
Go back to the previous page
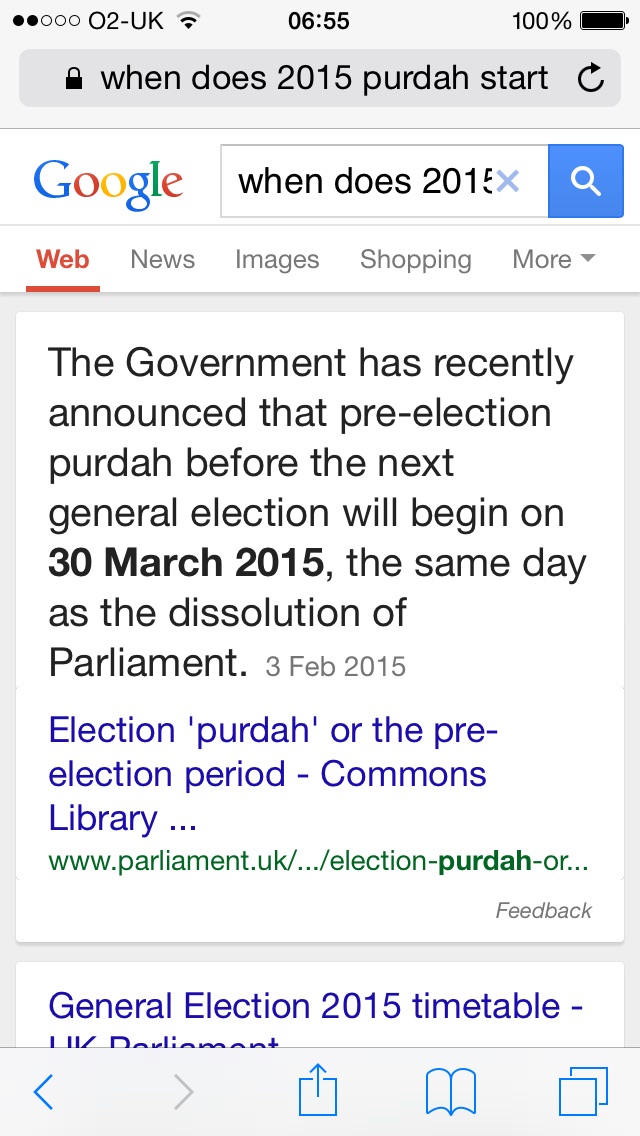pyautogui.click(x=44, y=1092)
